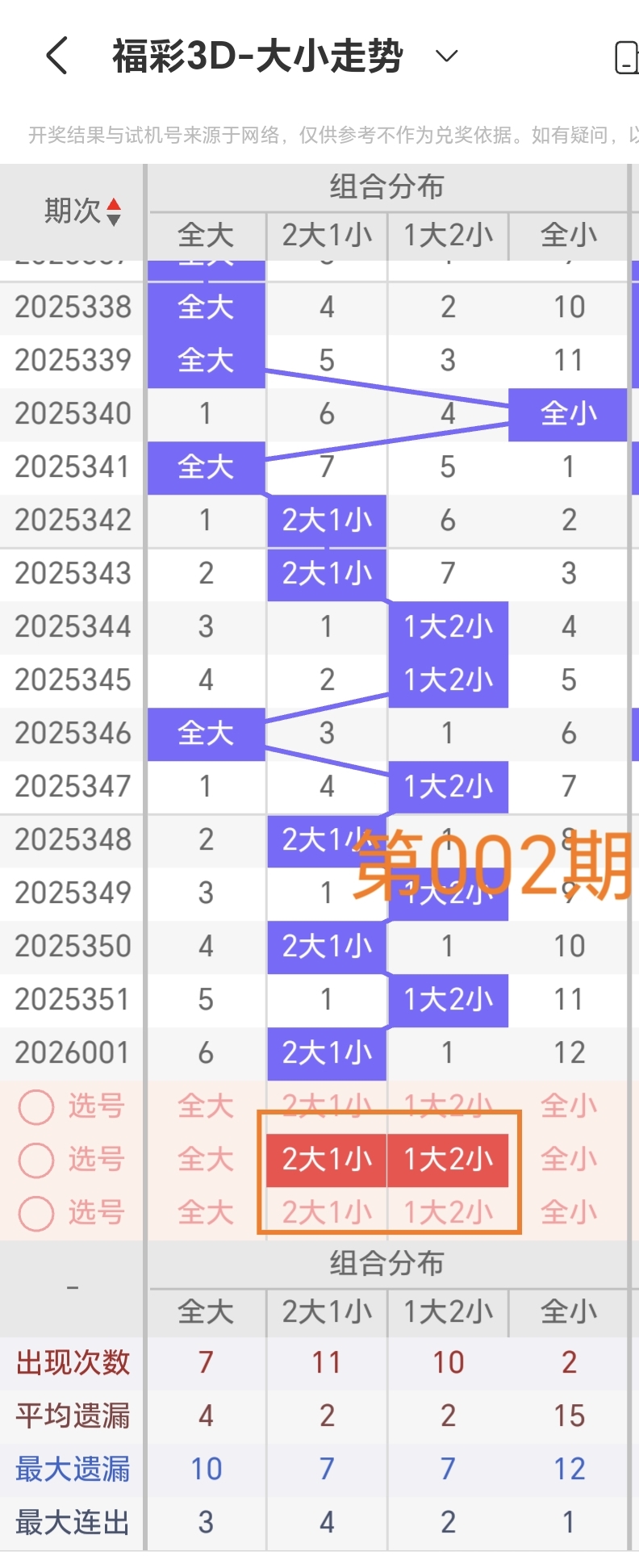Select the third 选号 radio circle

[35, 1212]
